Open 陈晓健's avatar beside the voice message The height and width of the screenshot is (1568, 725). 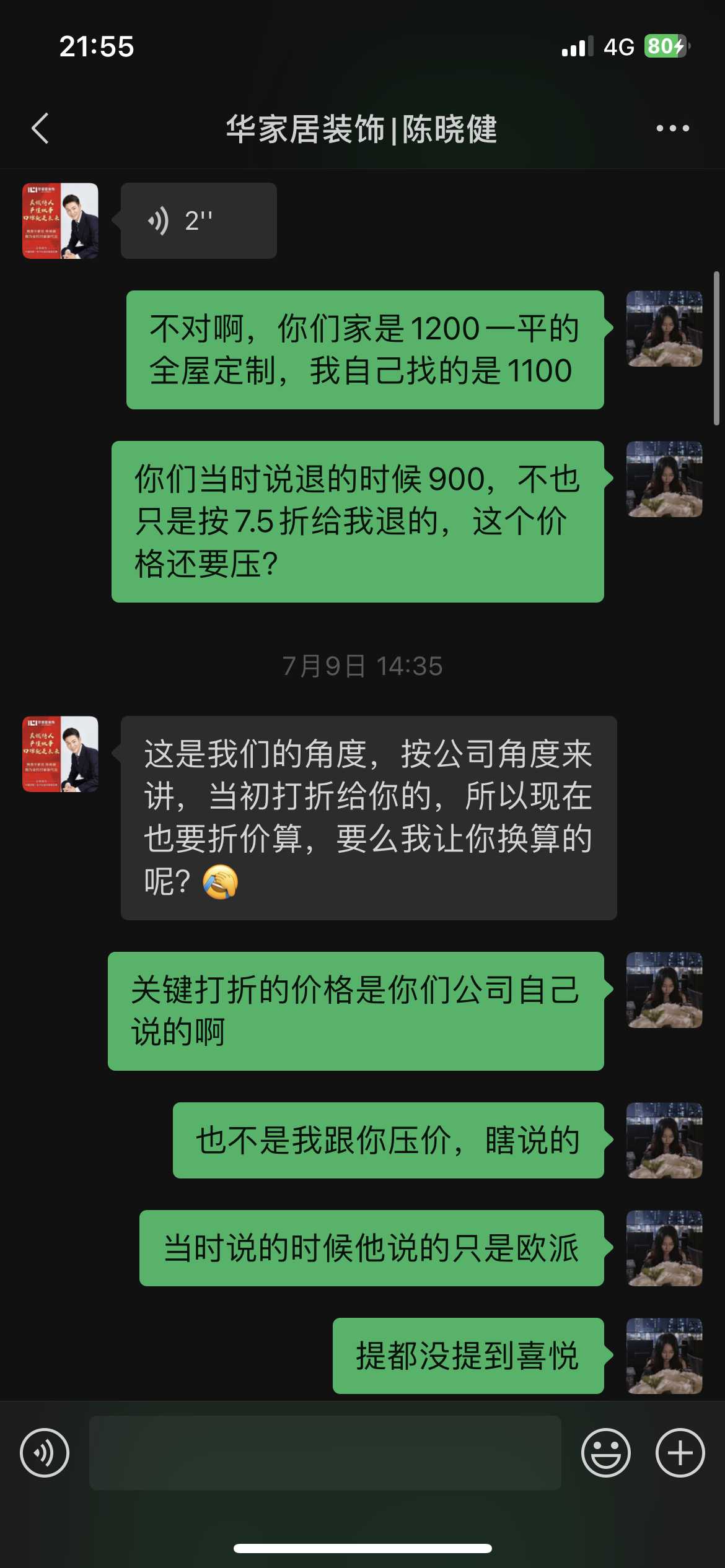point(61,221)
